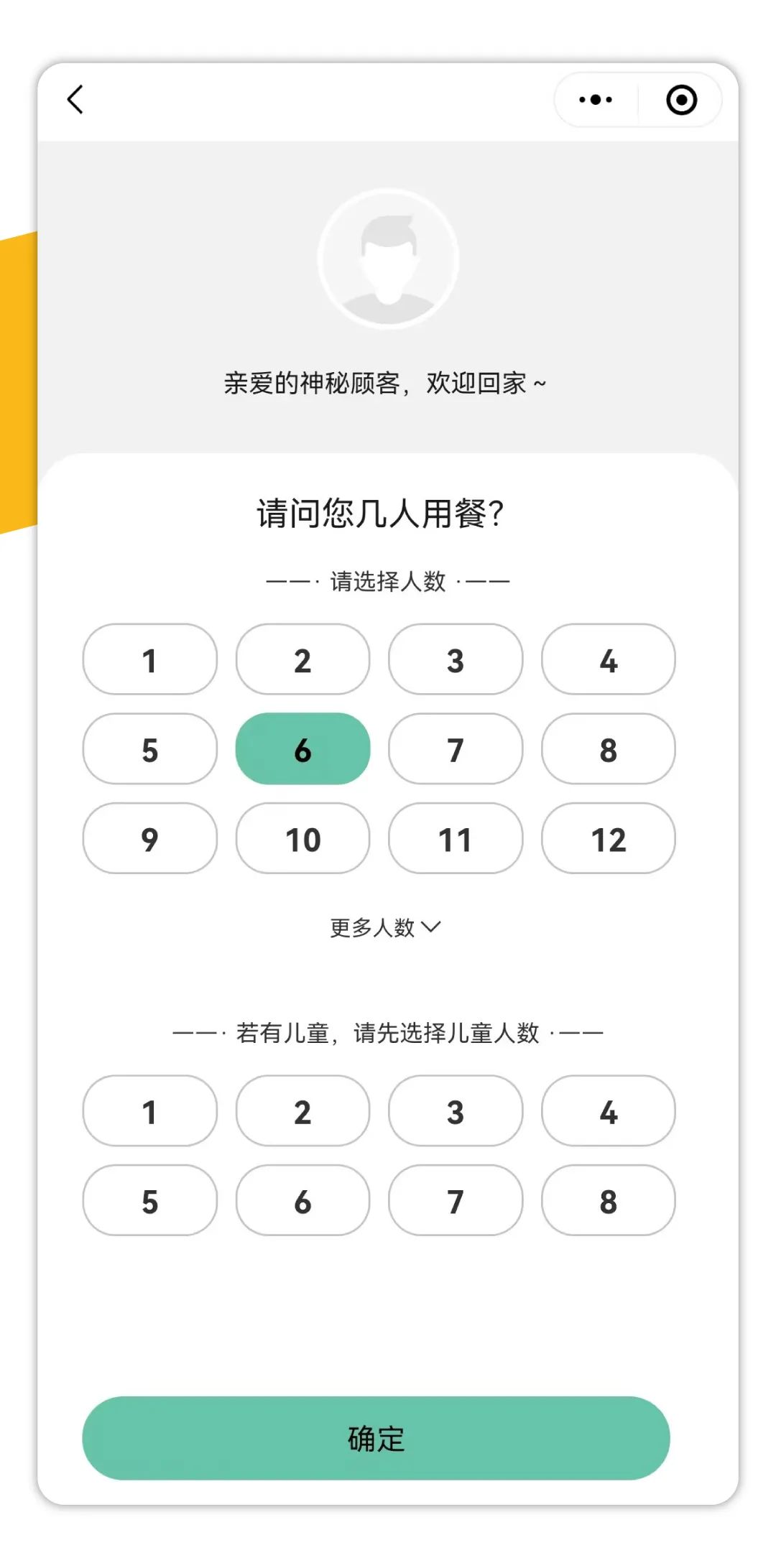The image size is (776, 1568).
Task: Open the mini program more options menu
Action: pyautogui.click(x=596, y=100)
